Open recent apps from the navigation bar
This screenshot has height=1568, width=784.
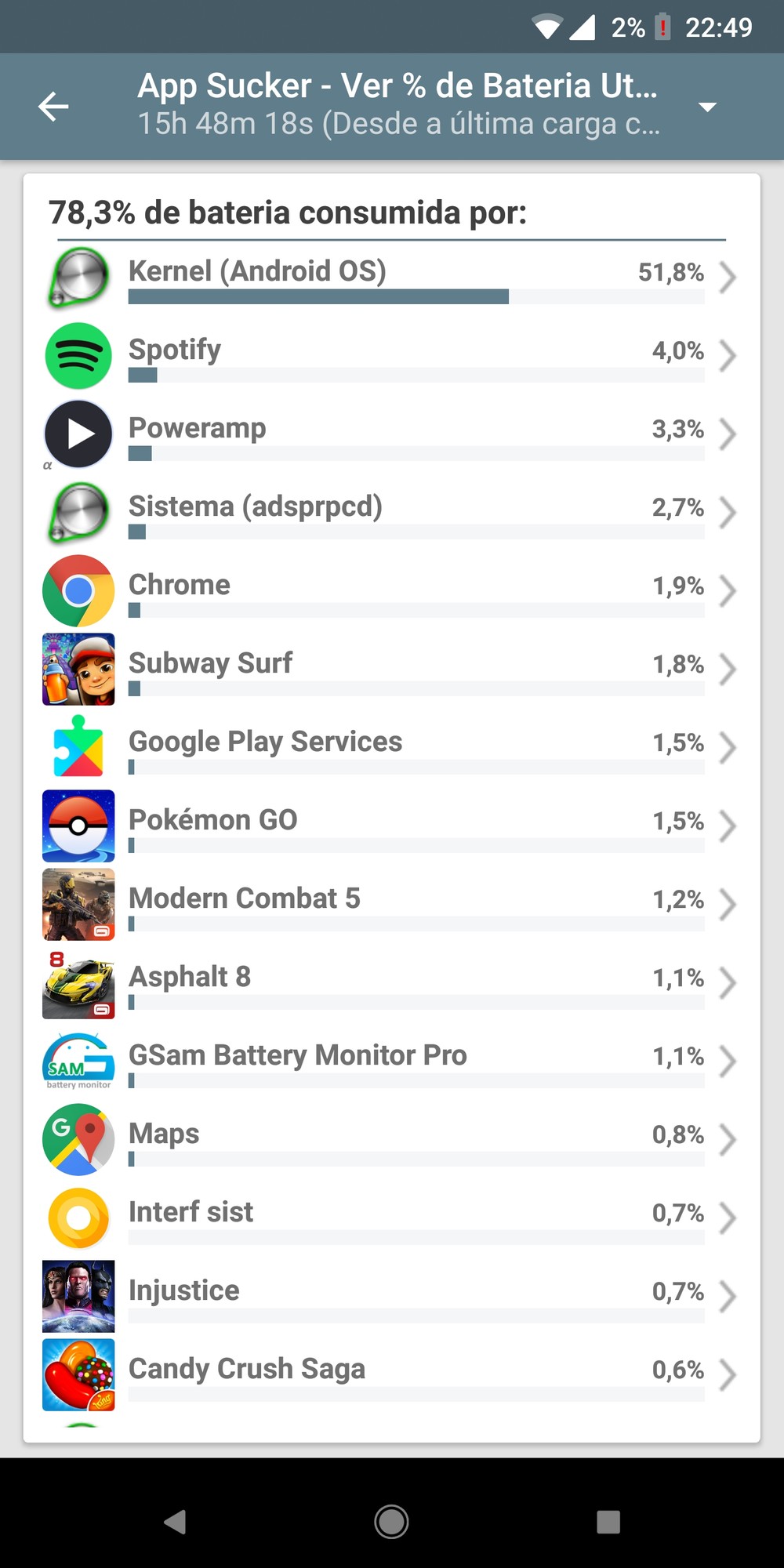tap(608, 1522)
